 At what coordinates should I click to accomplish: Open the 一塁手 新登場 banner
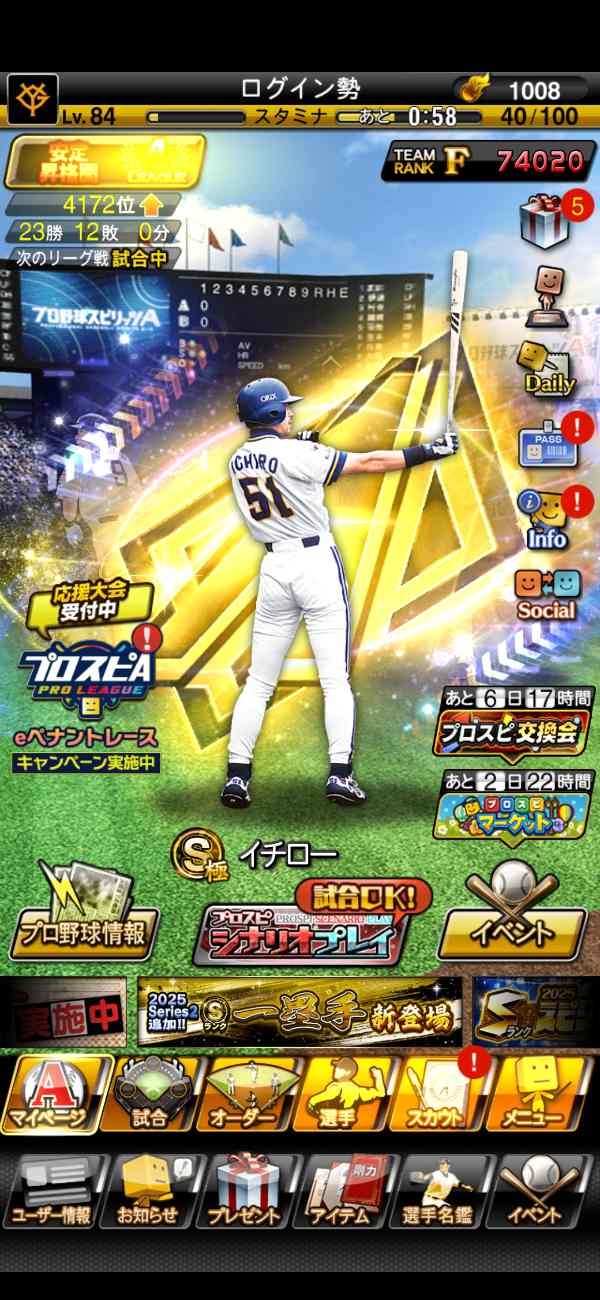(x=300, y=1012)
